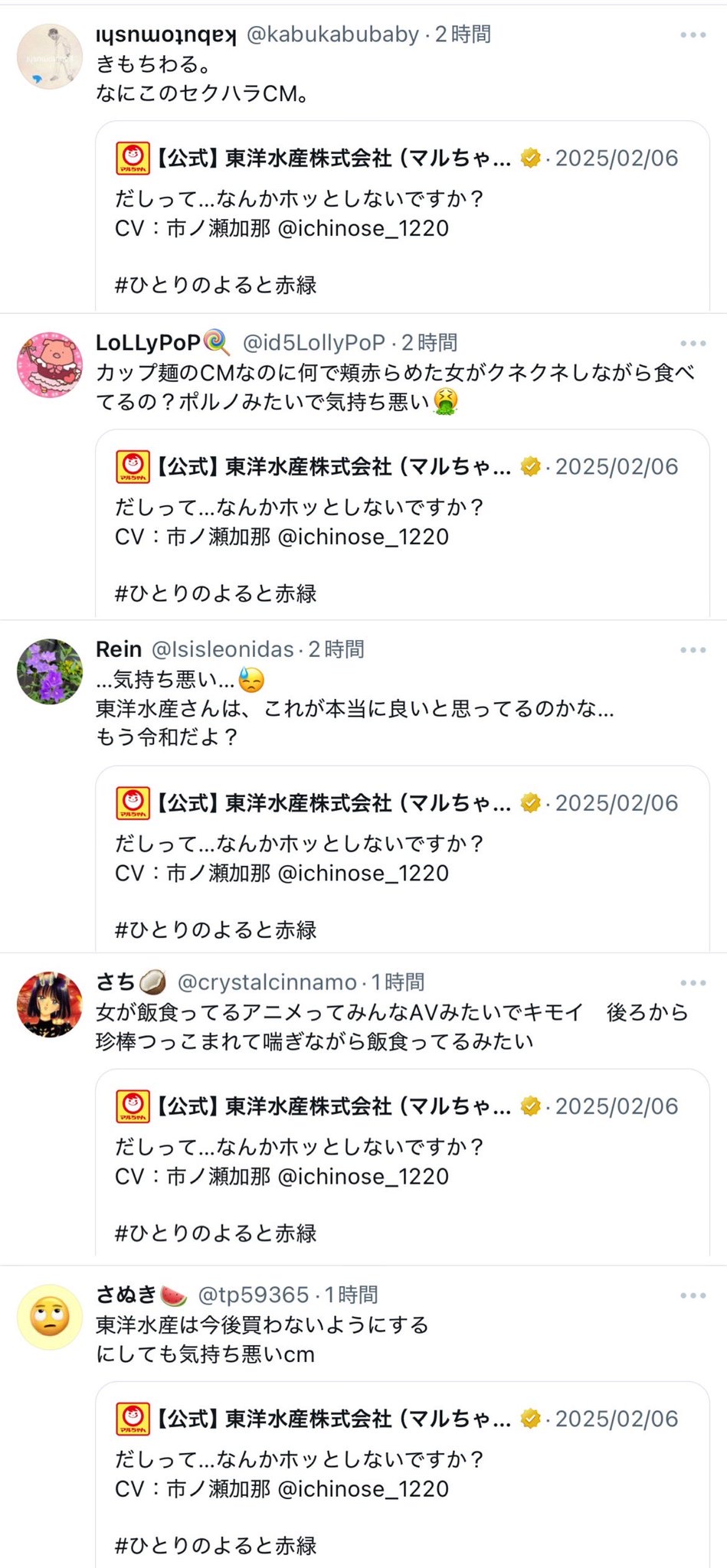
Task: View LoLLyPoP's pig avatar profile
Action: [x=50, y=364]
